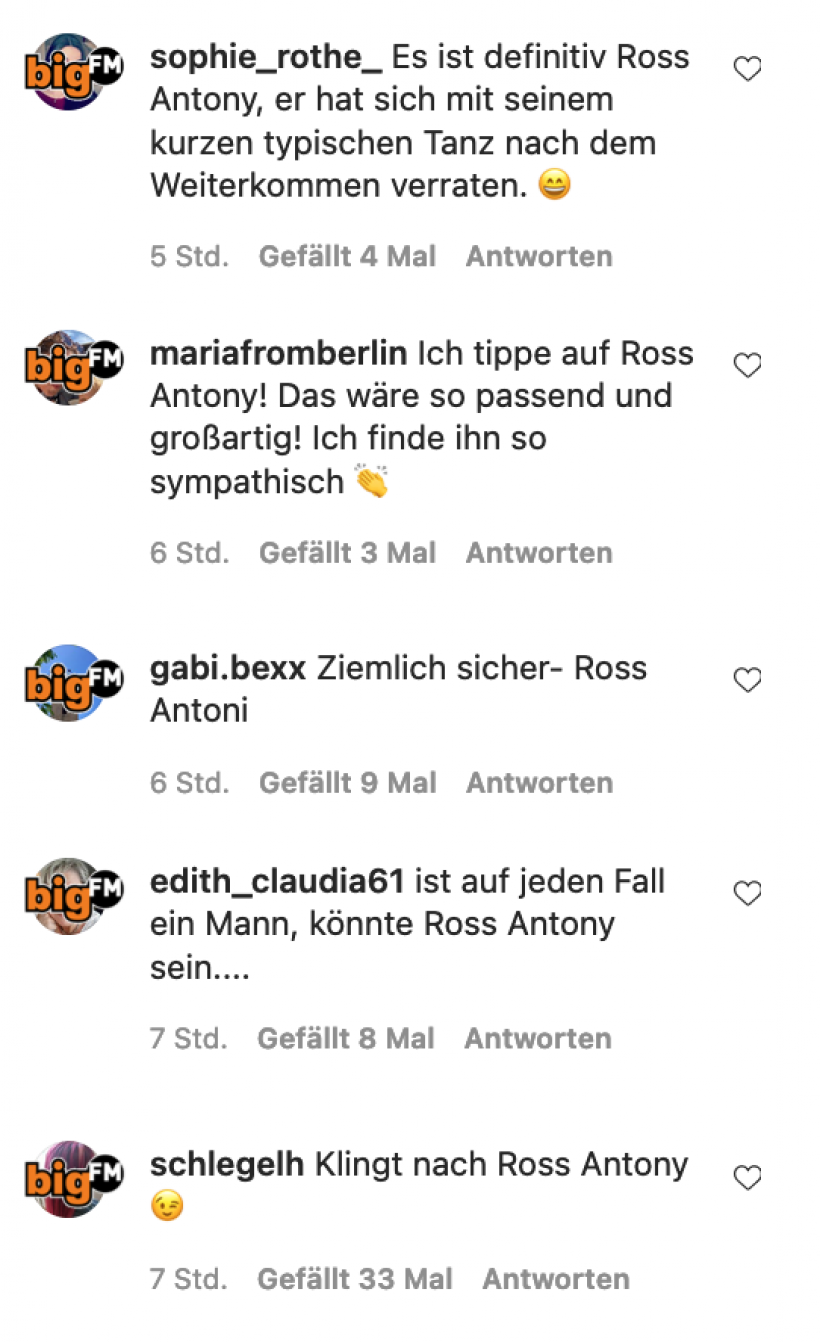820x1342 pixels.
Task: Like schlegelh's comment
Action: coord(747,1177)
